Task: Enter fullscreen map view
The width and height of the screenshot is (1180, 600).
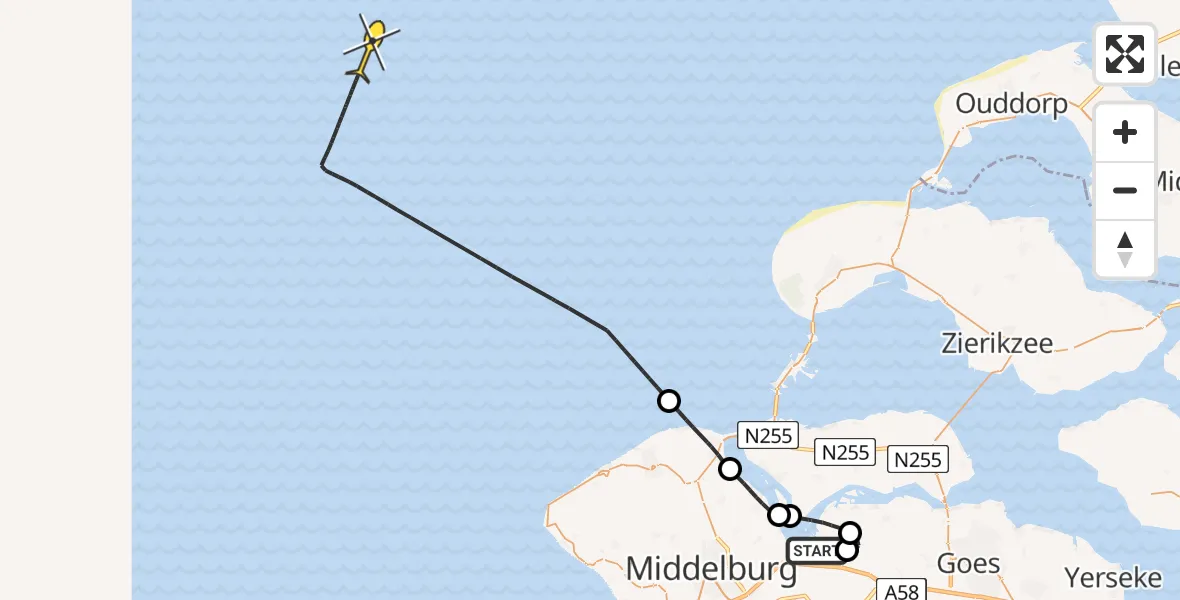Action: [1125, 54]
